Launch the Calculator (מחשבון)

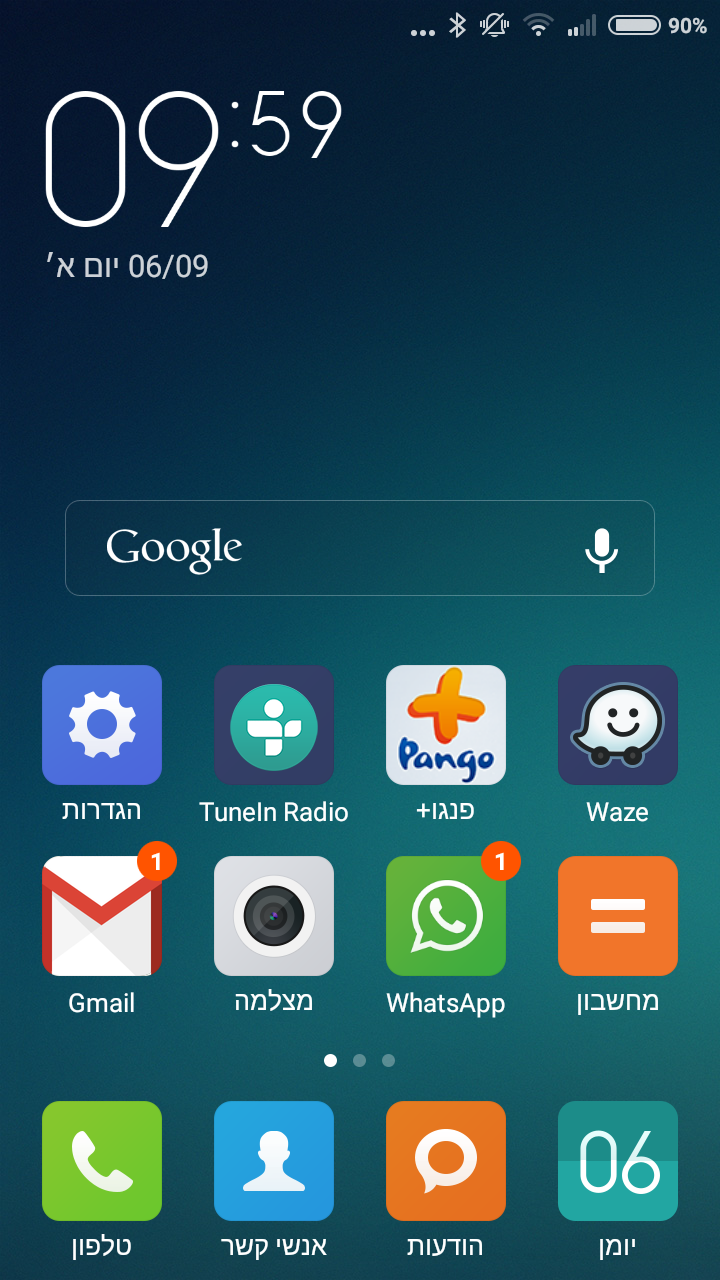click(x=618, y=916)
